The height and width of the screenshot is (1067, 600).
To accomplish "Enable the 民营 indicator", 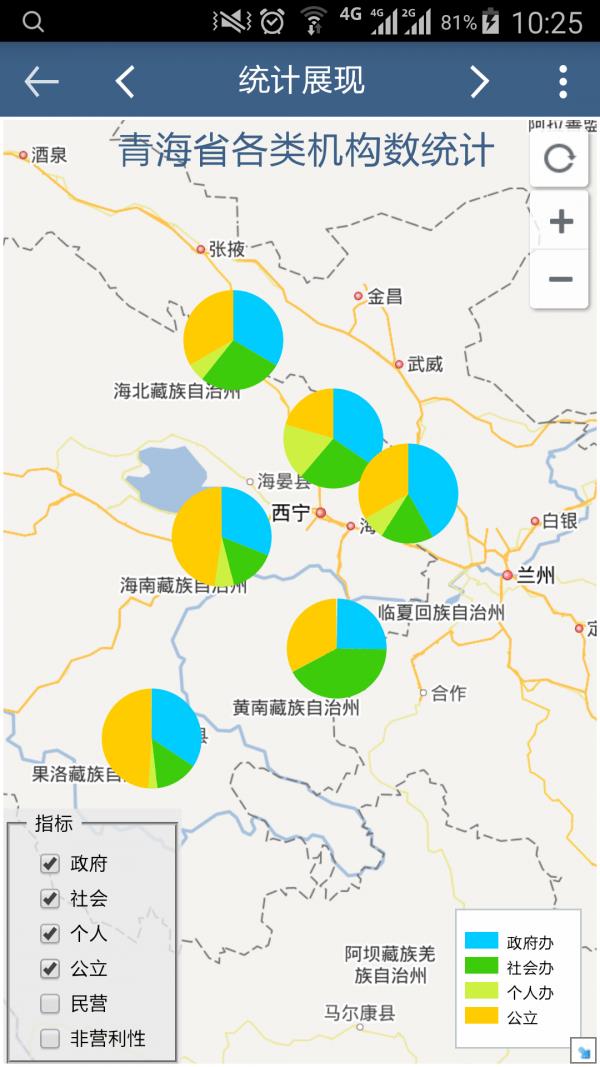I will click(50, 1004).
